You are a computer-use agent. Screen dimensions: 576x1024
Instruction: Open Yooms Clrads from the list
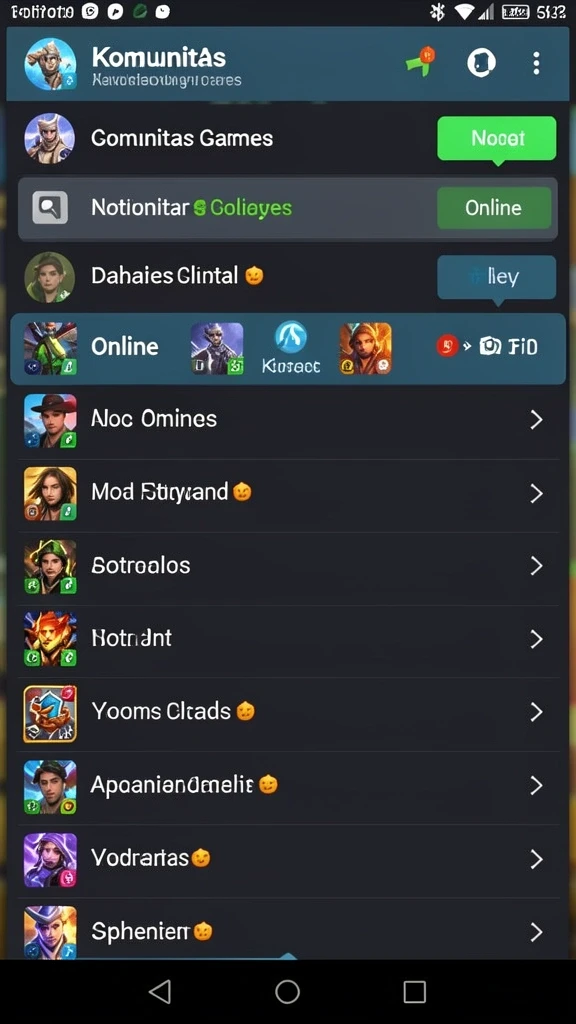tap(288, 712)
